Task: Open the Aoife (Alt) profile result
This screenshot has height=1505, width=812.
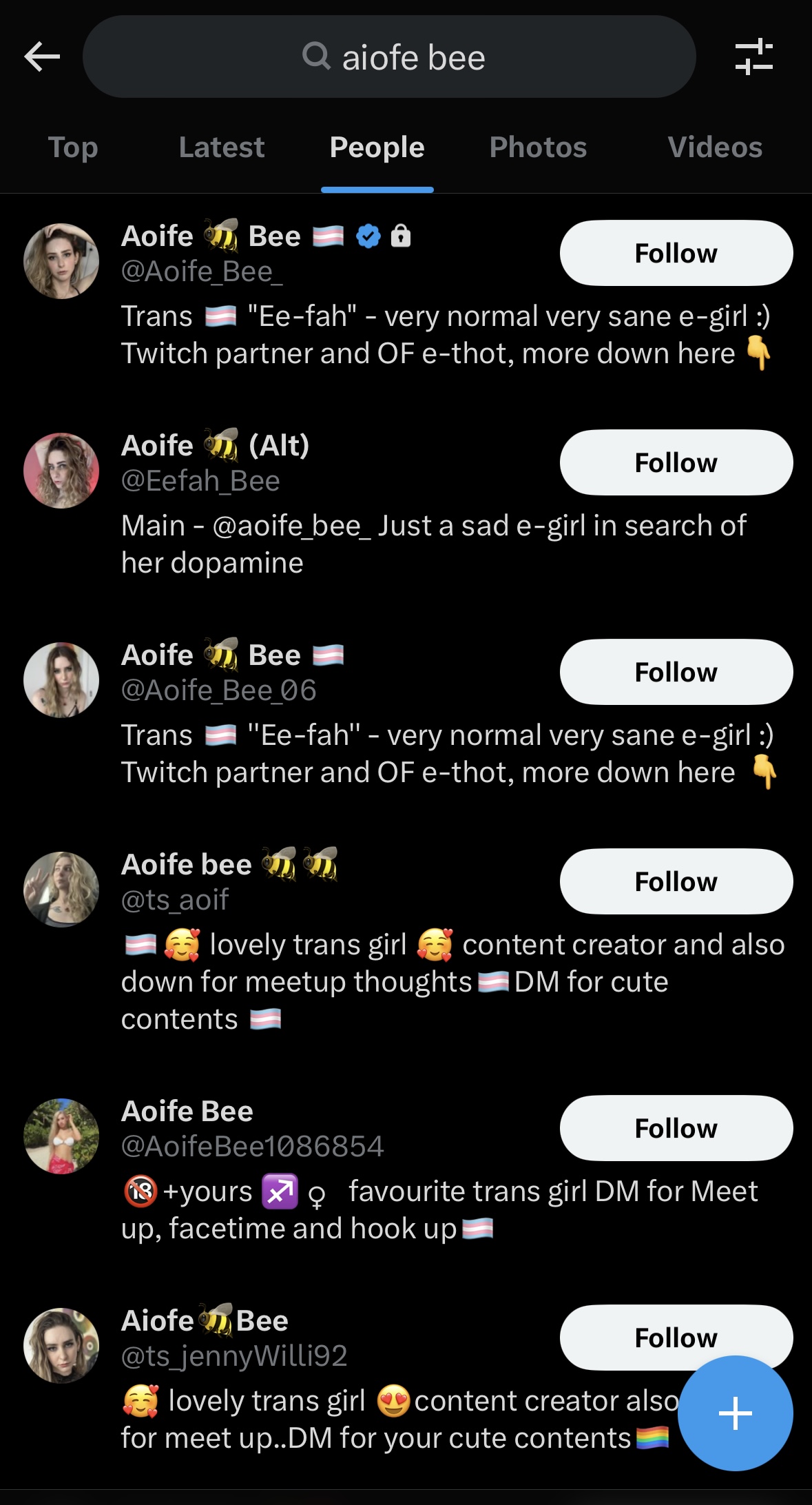Action: coord(215,446)
